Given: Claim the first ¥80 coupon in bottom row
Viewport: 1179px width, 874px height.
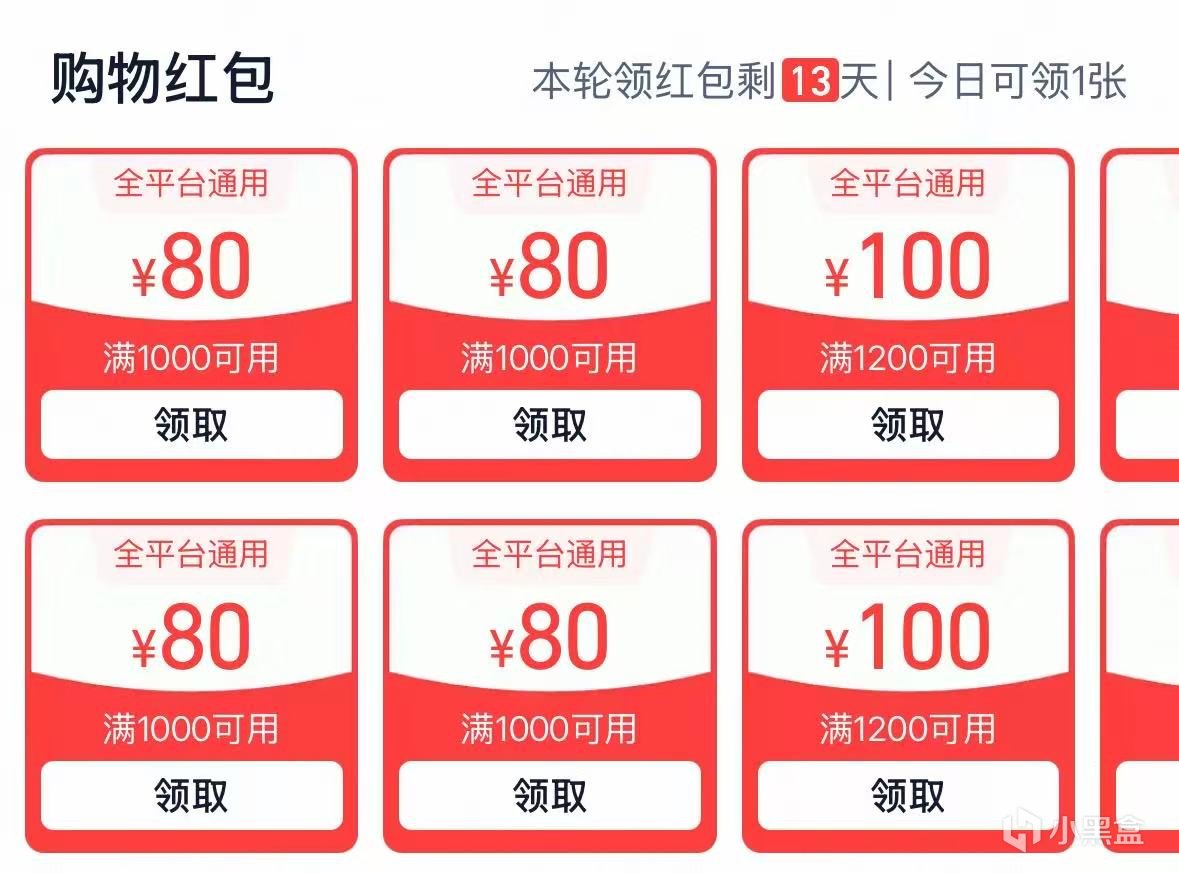Looking at the screenshot, I should 191,796.
